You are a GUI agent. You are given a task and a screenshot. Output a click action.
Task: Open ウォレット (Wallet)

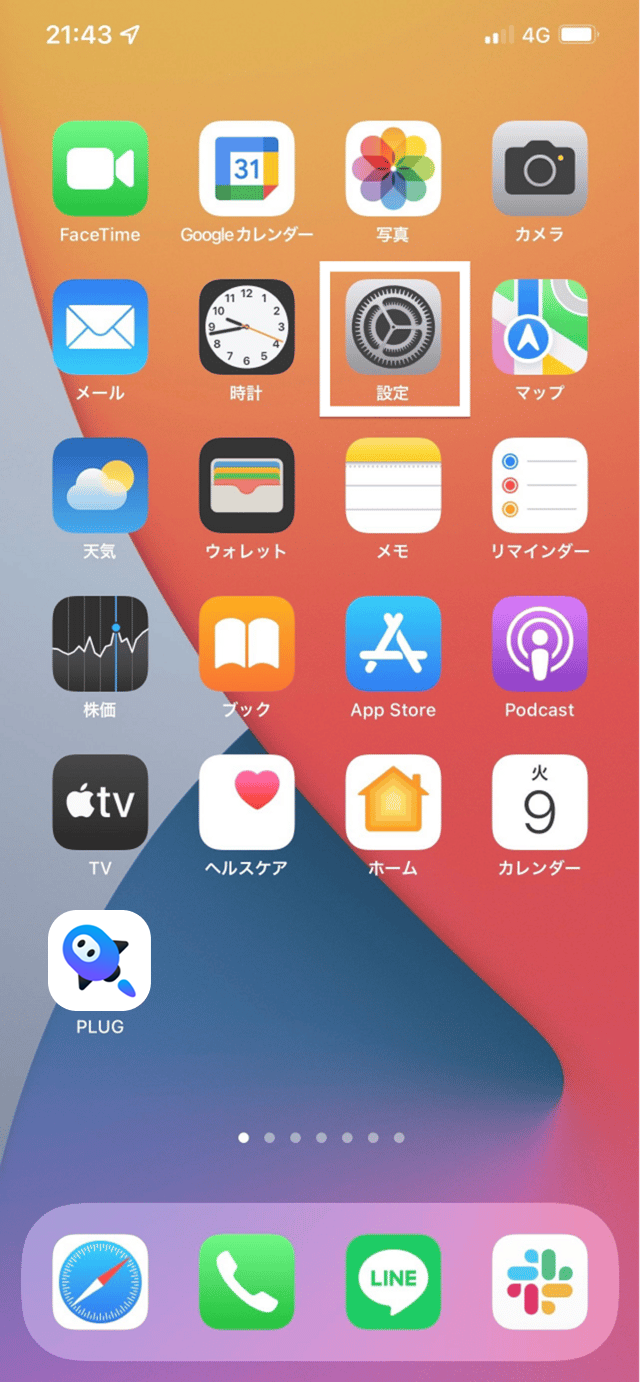click(246, 485)
